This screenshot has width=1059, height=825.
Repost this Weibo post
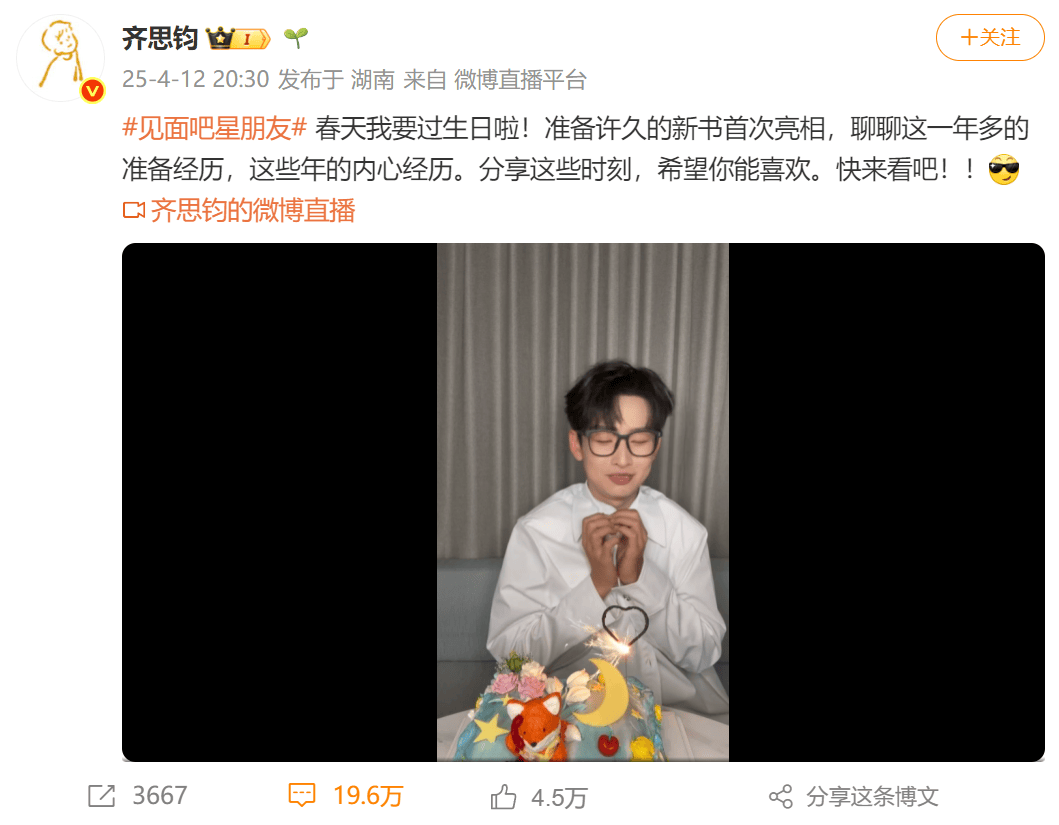point(137,796)
